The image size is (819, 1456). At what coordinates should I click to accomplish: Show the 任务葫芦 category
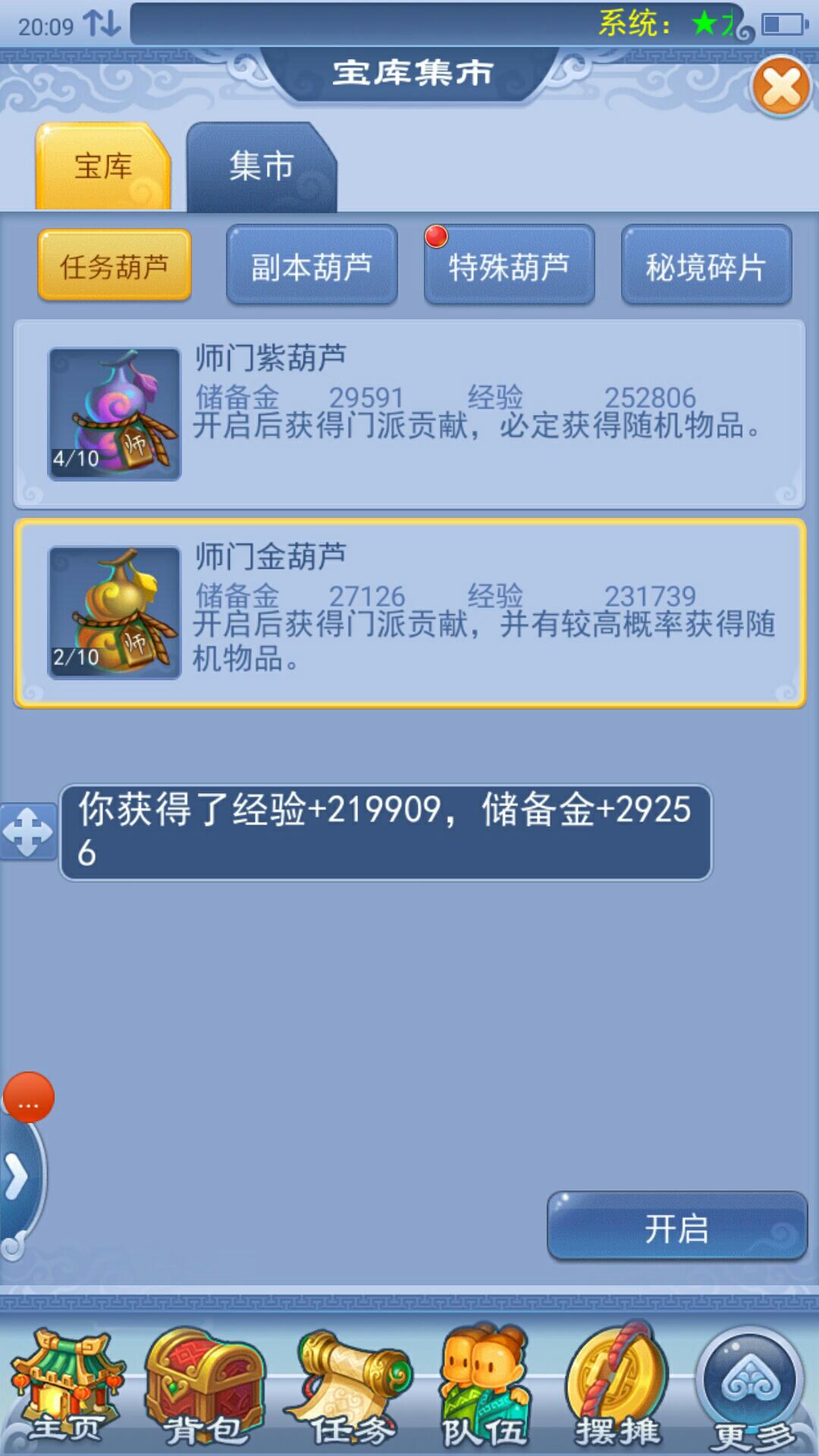click(115, 266)
